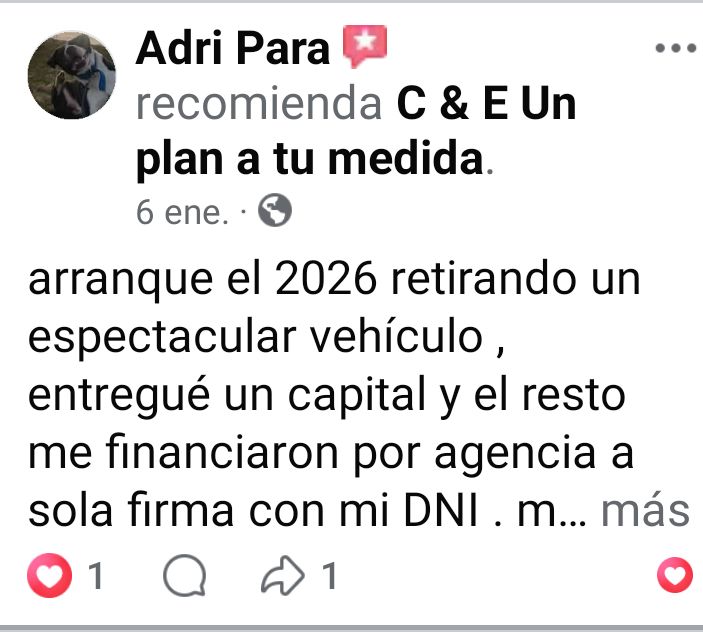Open Adri Para's profile picture
This screenshot has height=632, width=703.
click(x=70, y=74)
